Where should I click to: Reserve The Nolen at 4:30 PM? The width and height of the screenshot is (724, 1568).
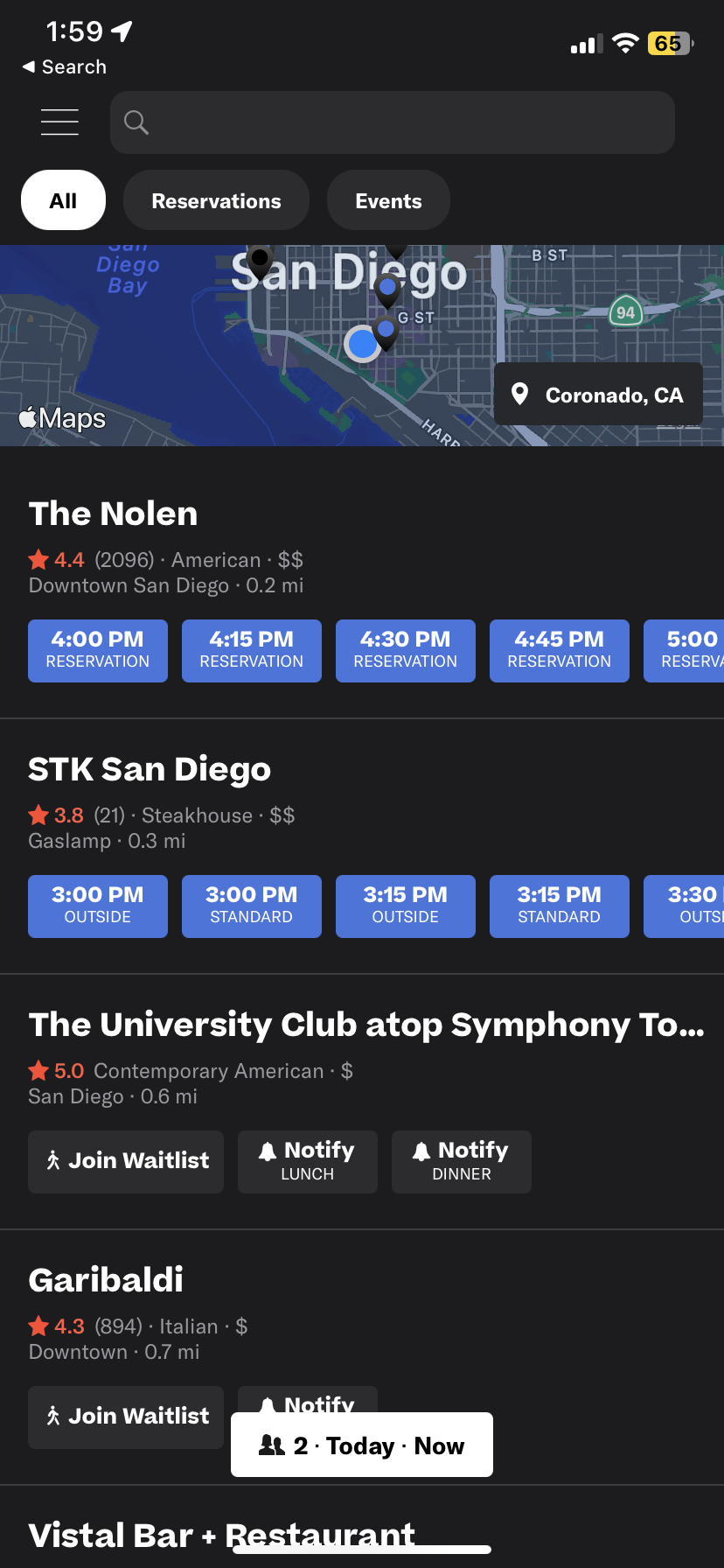[x=406, y=650]
